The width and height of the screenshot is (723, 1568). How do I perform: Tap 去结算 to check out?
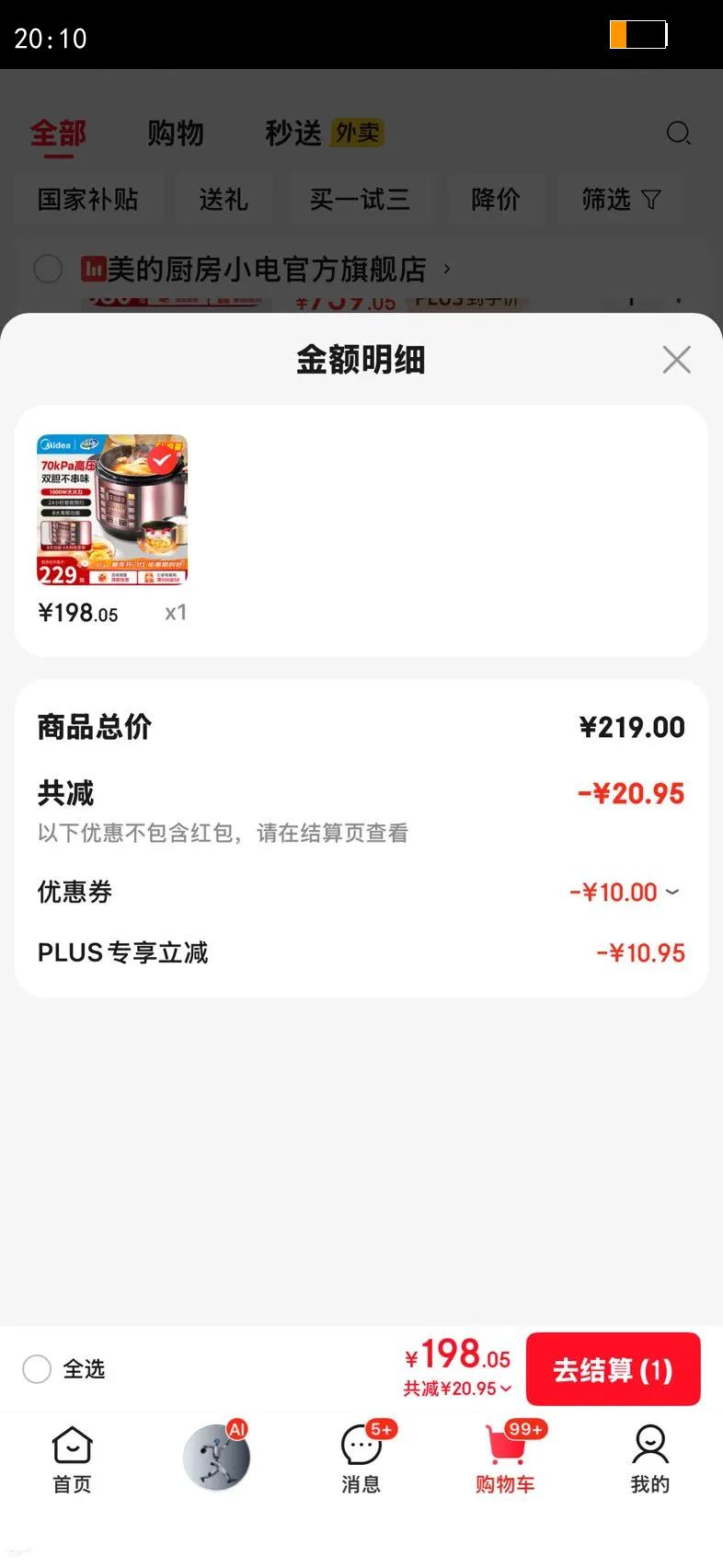coord(613,1369)
